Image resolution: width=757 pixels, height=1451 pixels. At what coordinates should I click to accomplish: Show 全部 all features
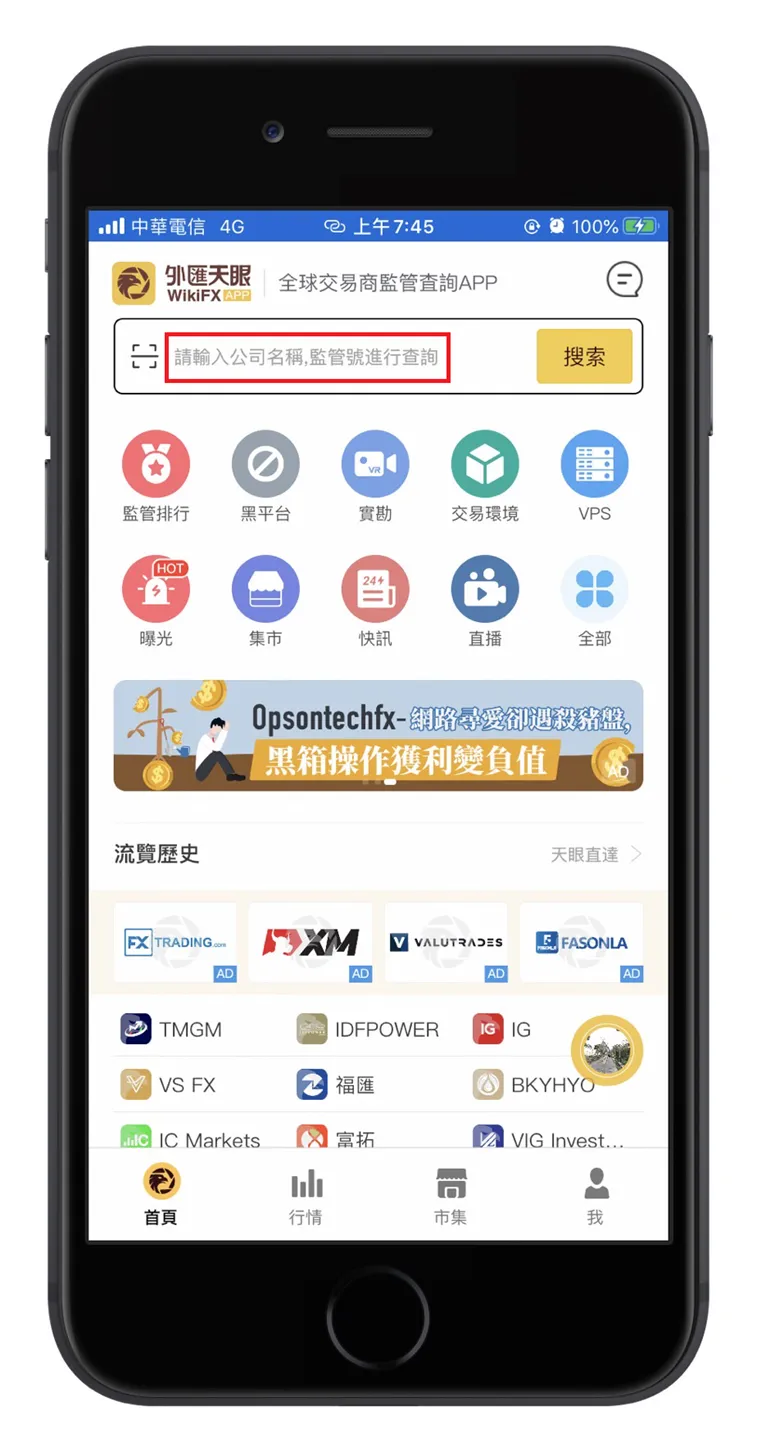pyautogui.click(x=595, y=602)
